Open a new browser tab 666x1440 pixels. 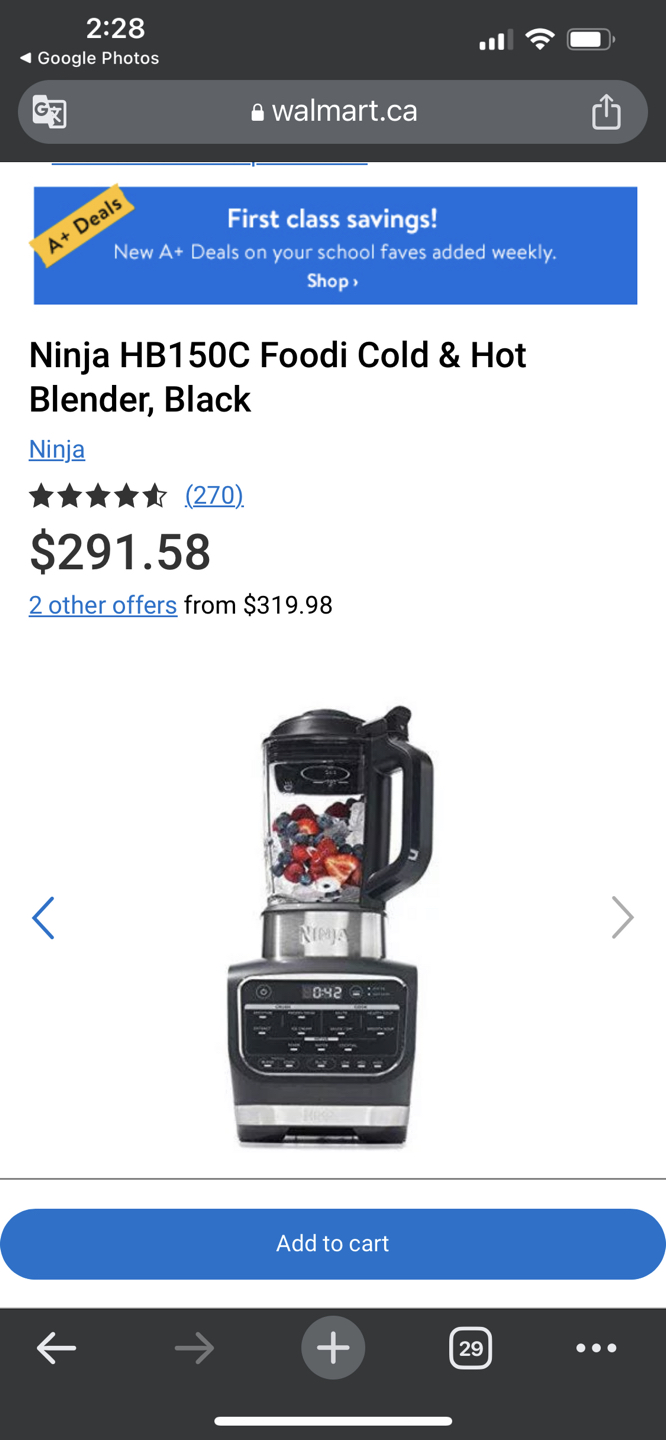tap(333, 1348)
